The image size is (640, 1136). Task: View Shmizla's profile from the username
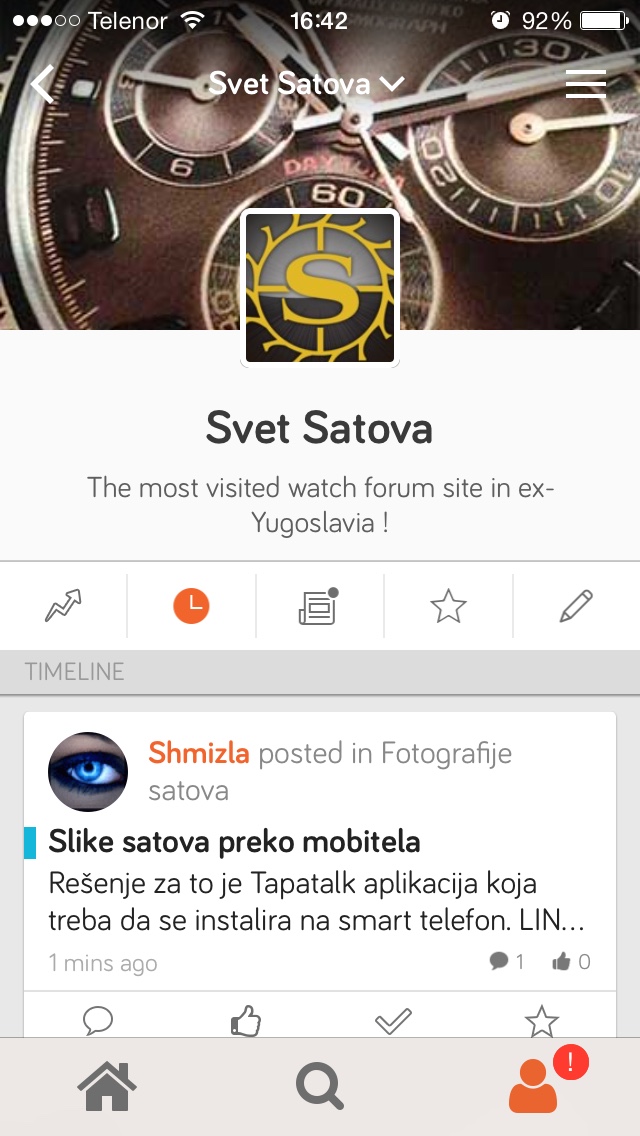(198, 753)
